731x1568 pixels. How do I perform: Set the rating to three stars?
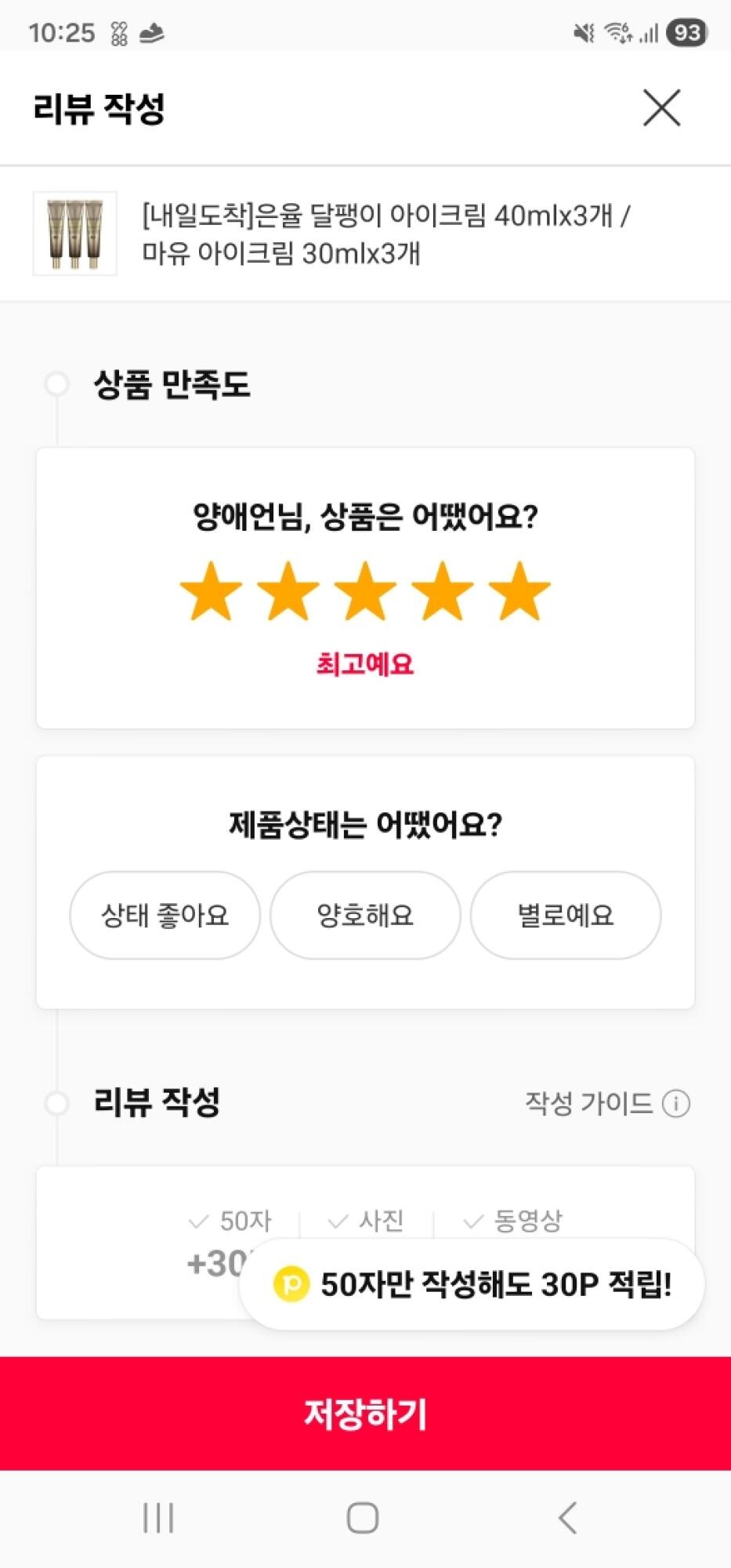pyautogui.click(x=365, y=591)
